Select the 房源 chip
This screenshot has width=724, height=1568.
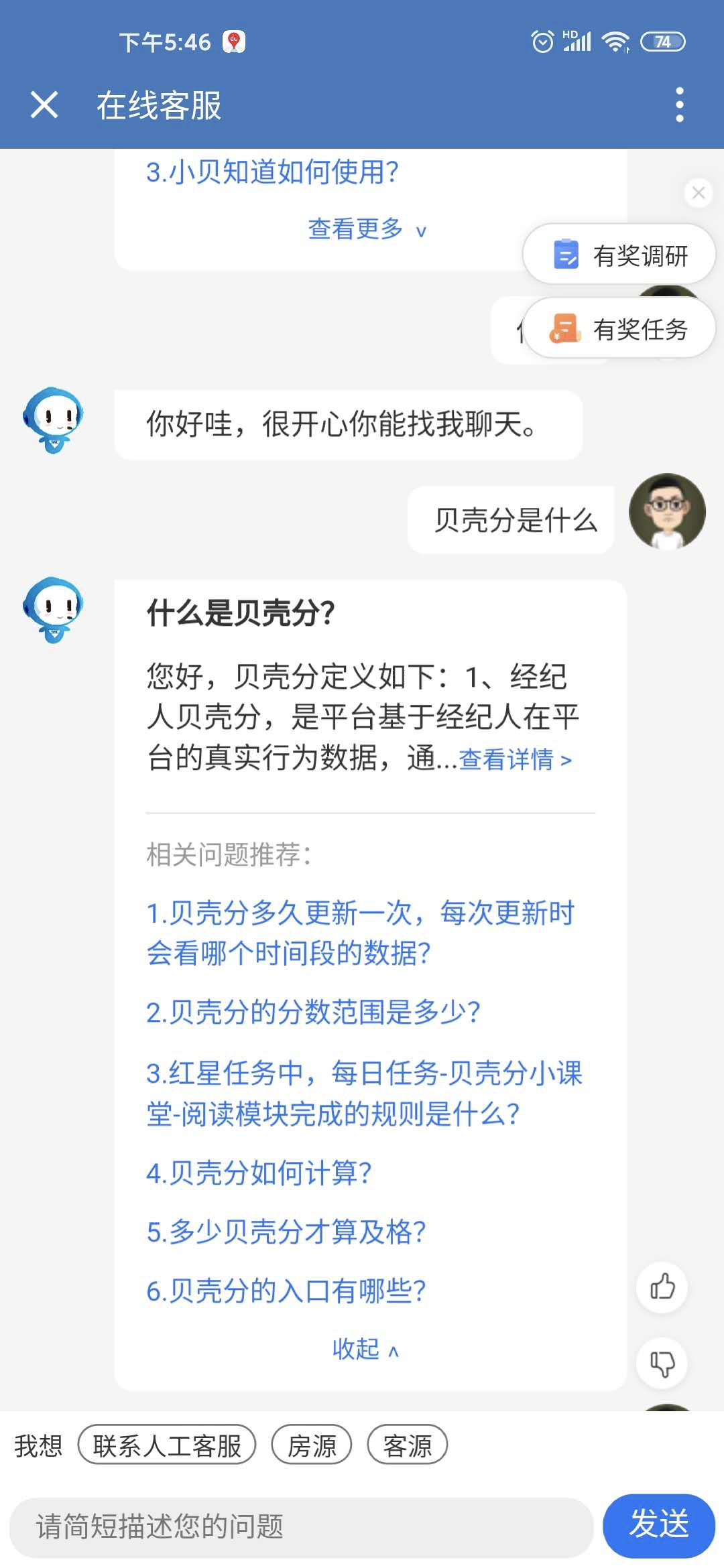click(x=312, y=1445)
